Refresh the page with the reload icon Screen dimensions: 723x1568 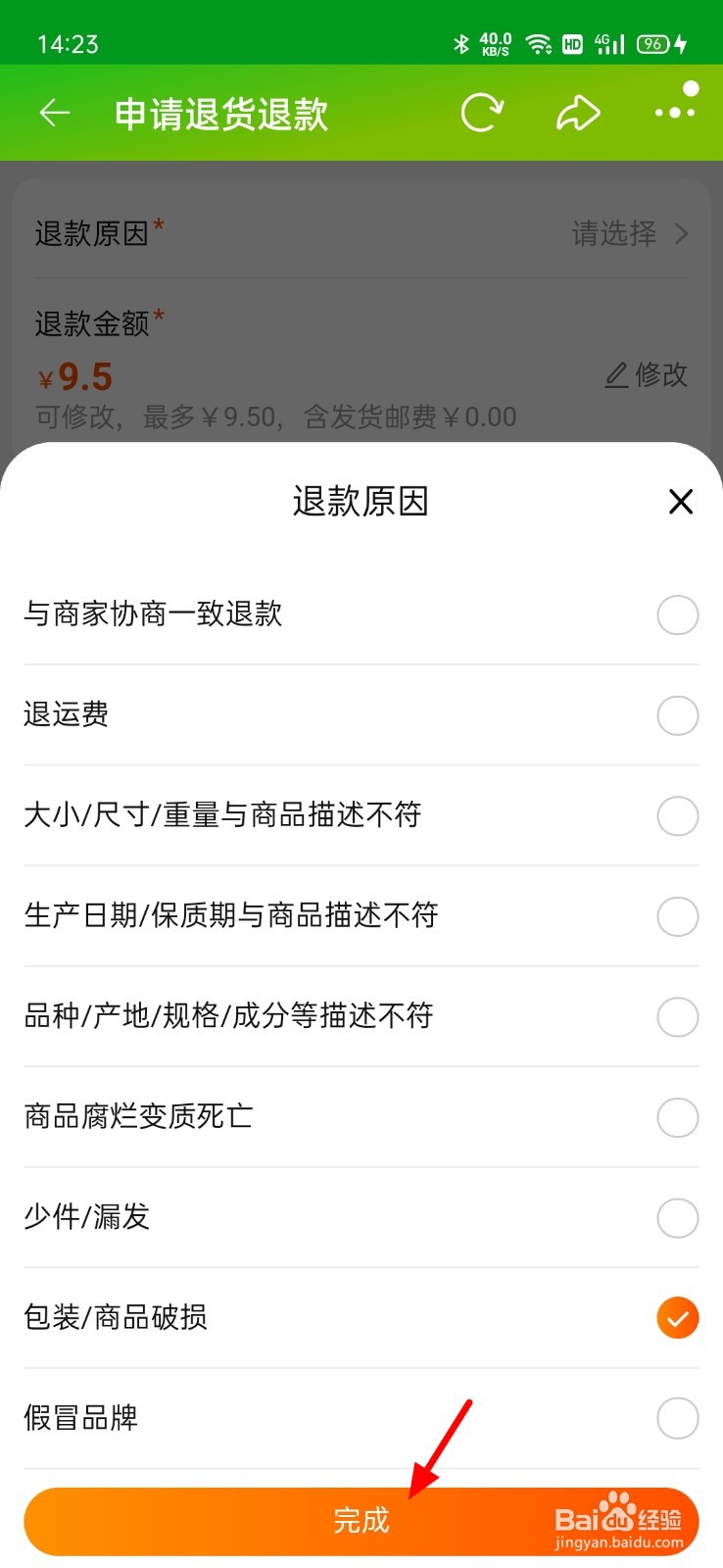[482, 113]
